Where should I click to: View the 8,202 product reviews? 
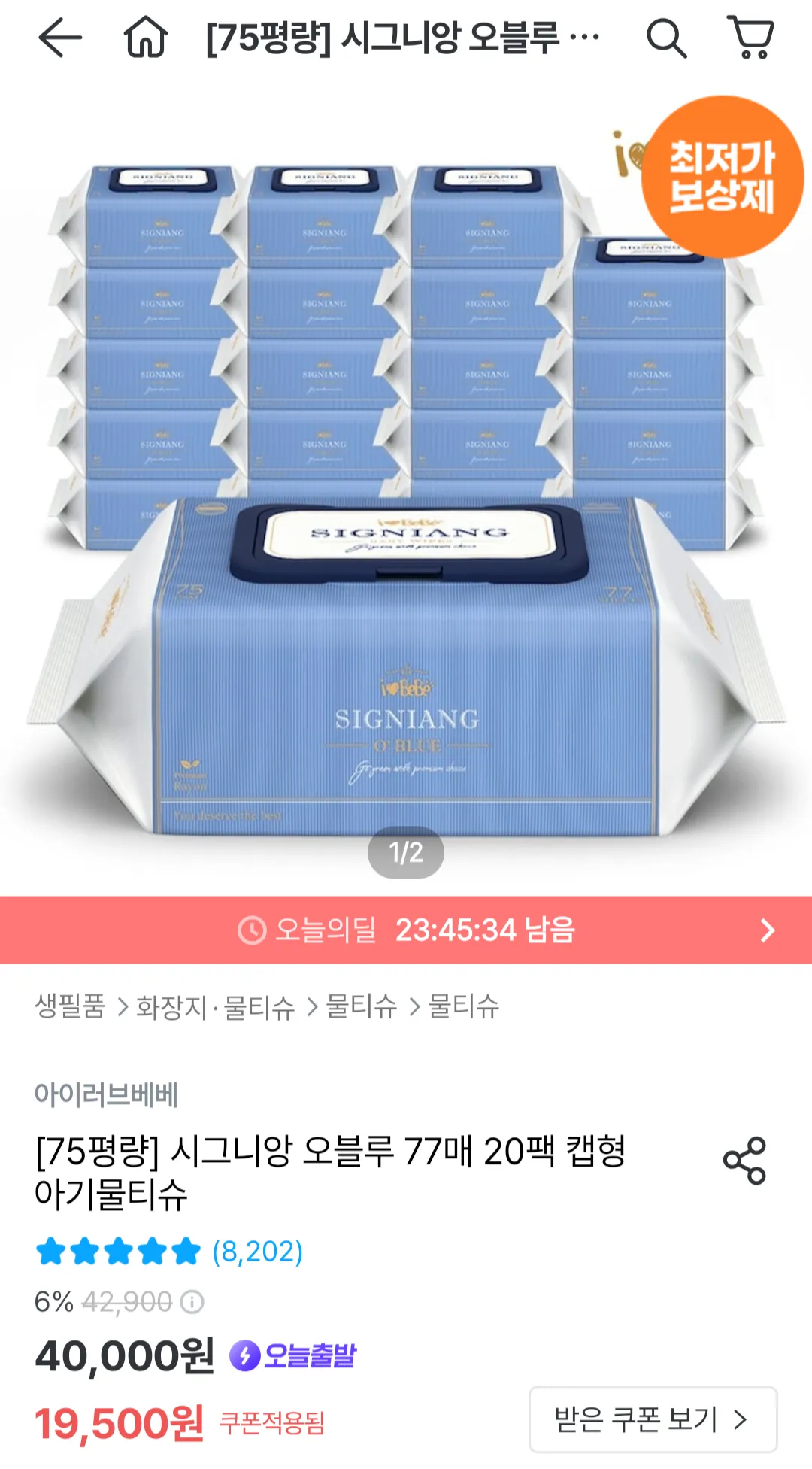pos(257,1252)
